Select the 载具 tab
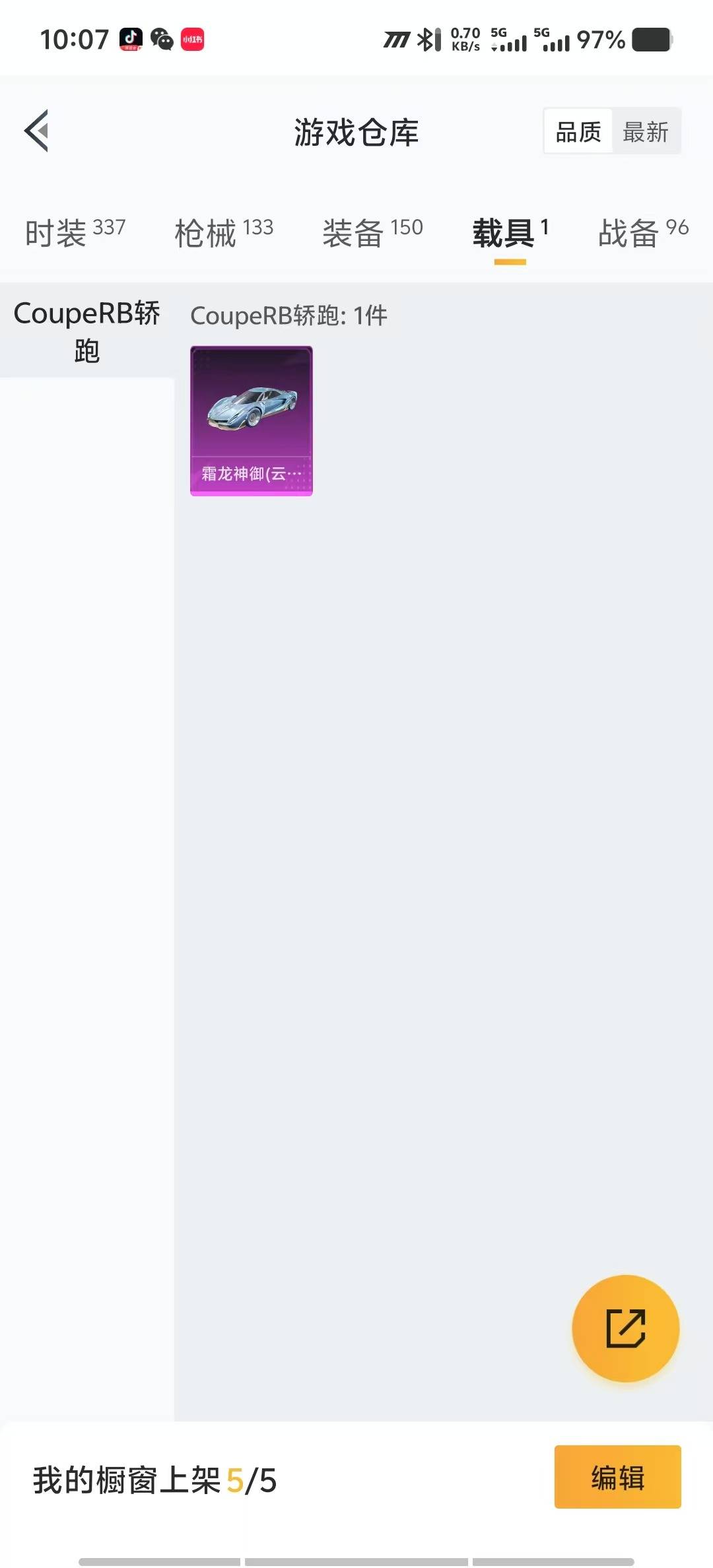 pos(510,233)
